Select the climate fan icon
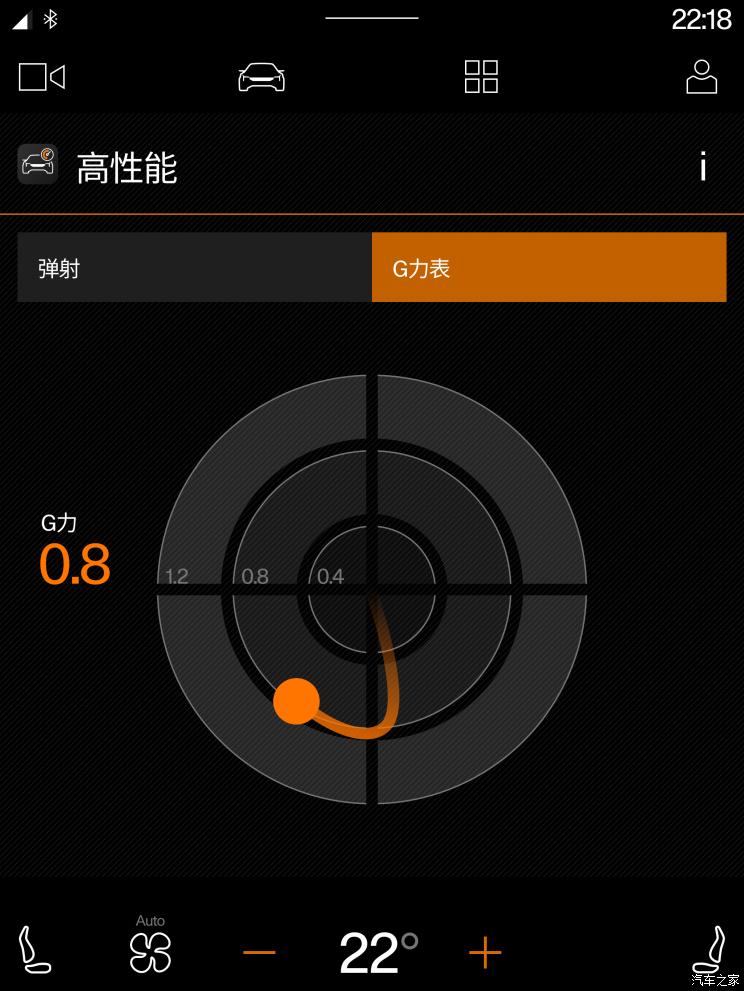Screen dimensions: 744x991 [149, 951]
